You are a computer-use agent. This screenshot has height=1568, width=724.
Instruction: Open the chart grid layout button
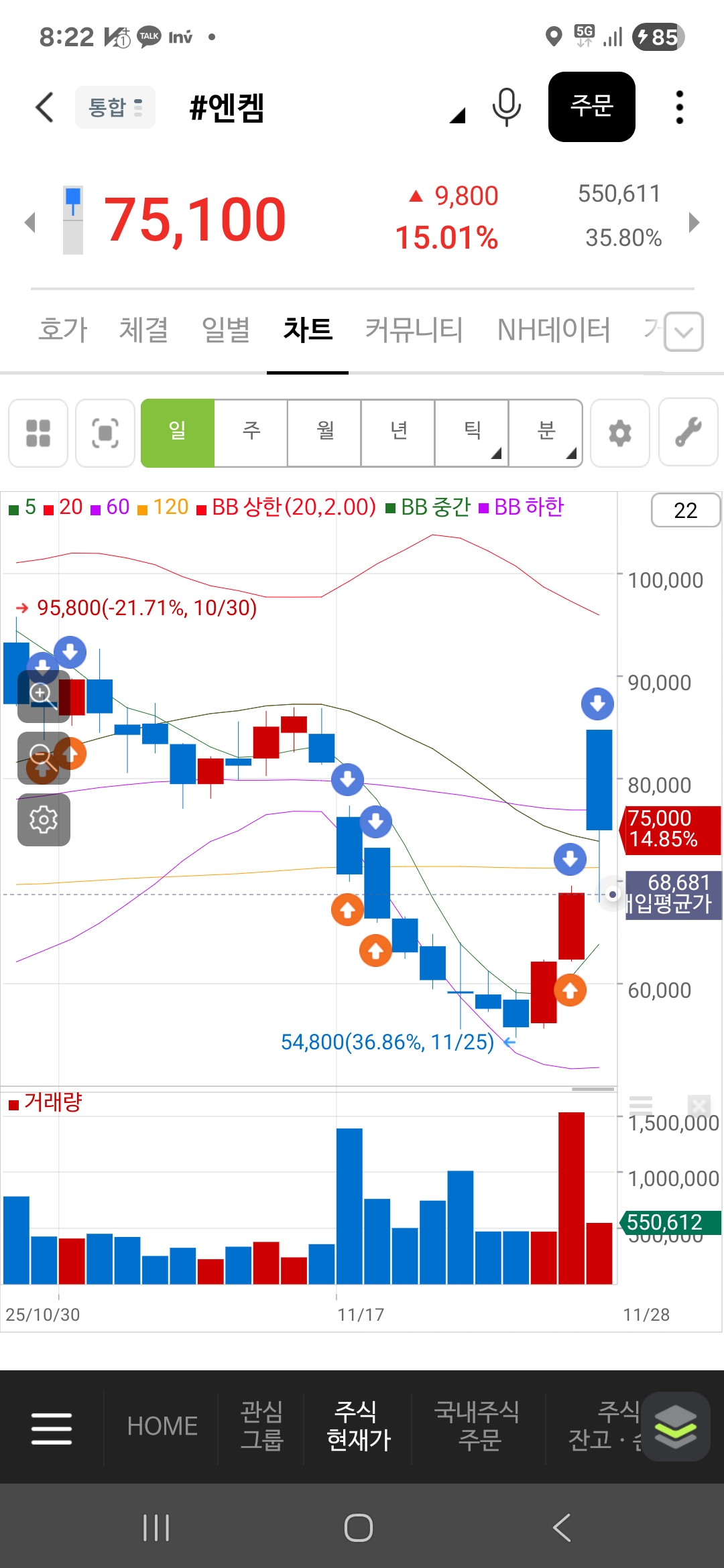pyautogui.click(x=38, y=433)
